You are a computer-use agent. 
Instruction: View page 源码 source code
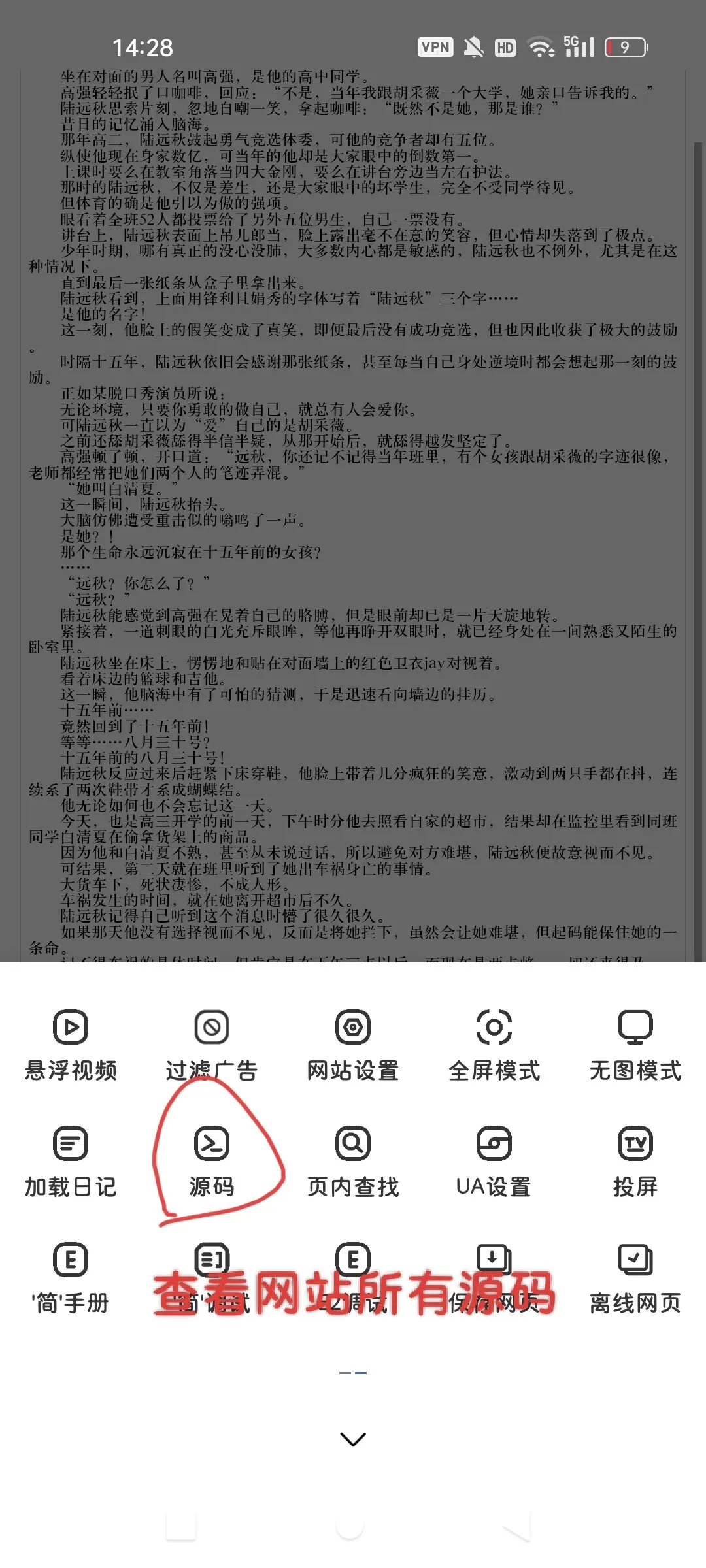tap(211, 1162)
